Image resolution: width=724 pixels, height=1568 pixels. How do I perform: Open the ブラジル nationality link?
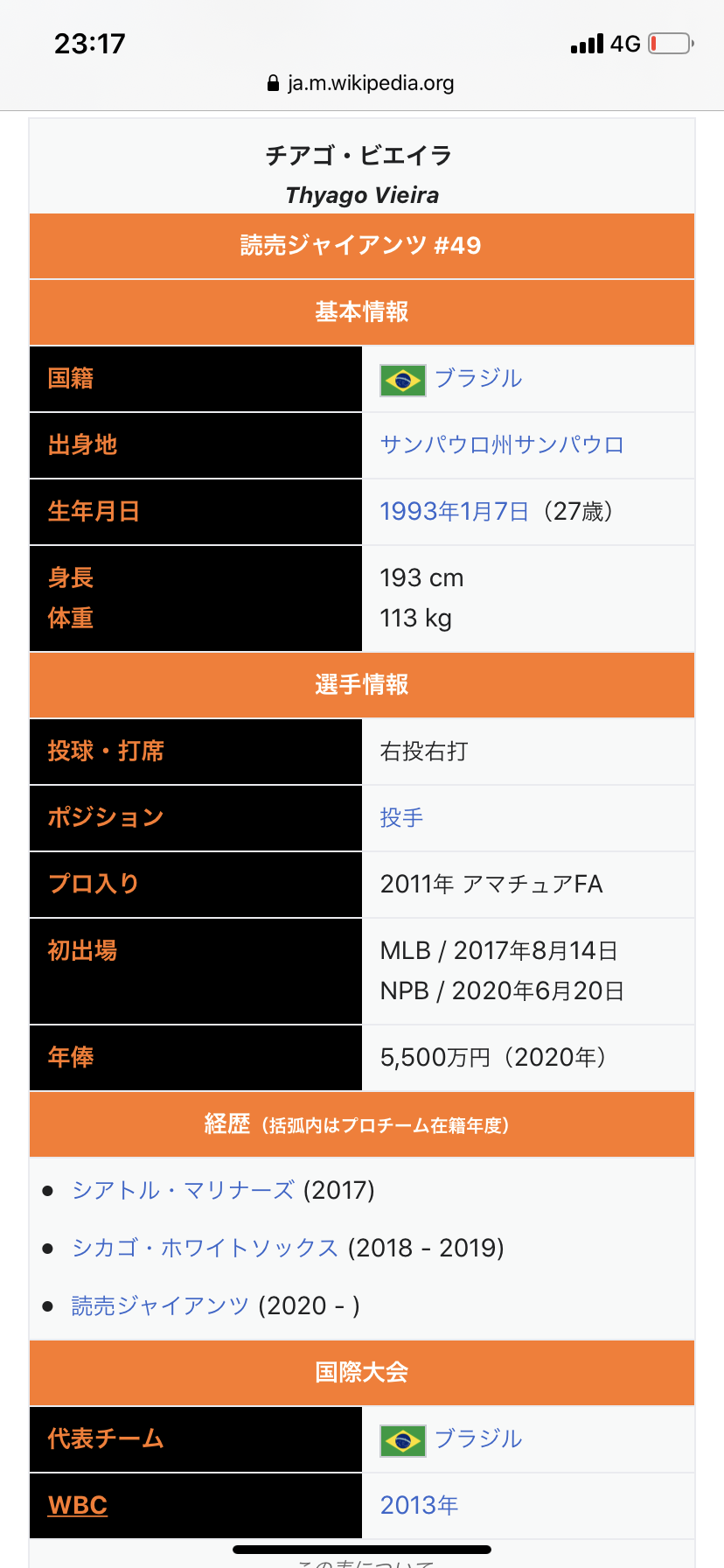[477, 379]
